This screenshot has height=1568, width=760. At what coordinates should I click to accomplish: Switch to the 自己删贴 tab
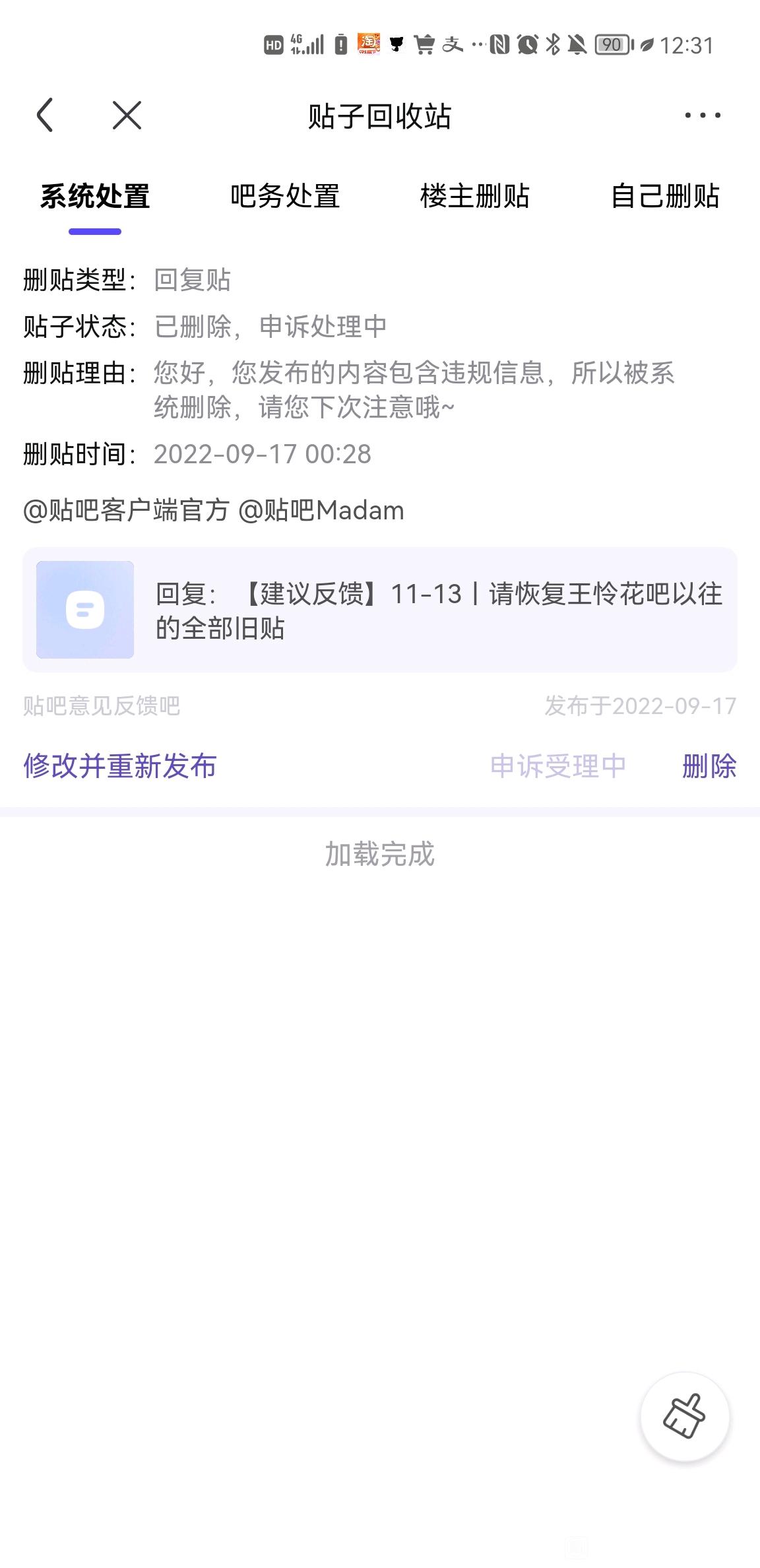coord(665,197)
